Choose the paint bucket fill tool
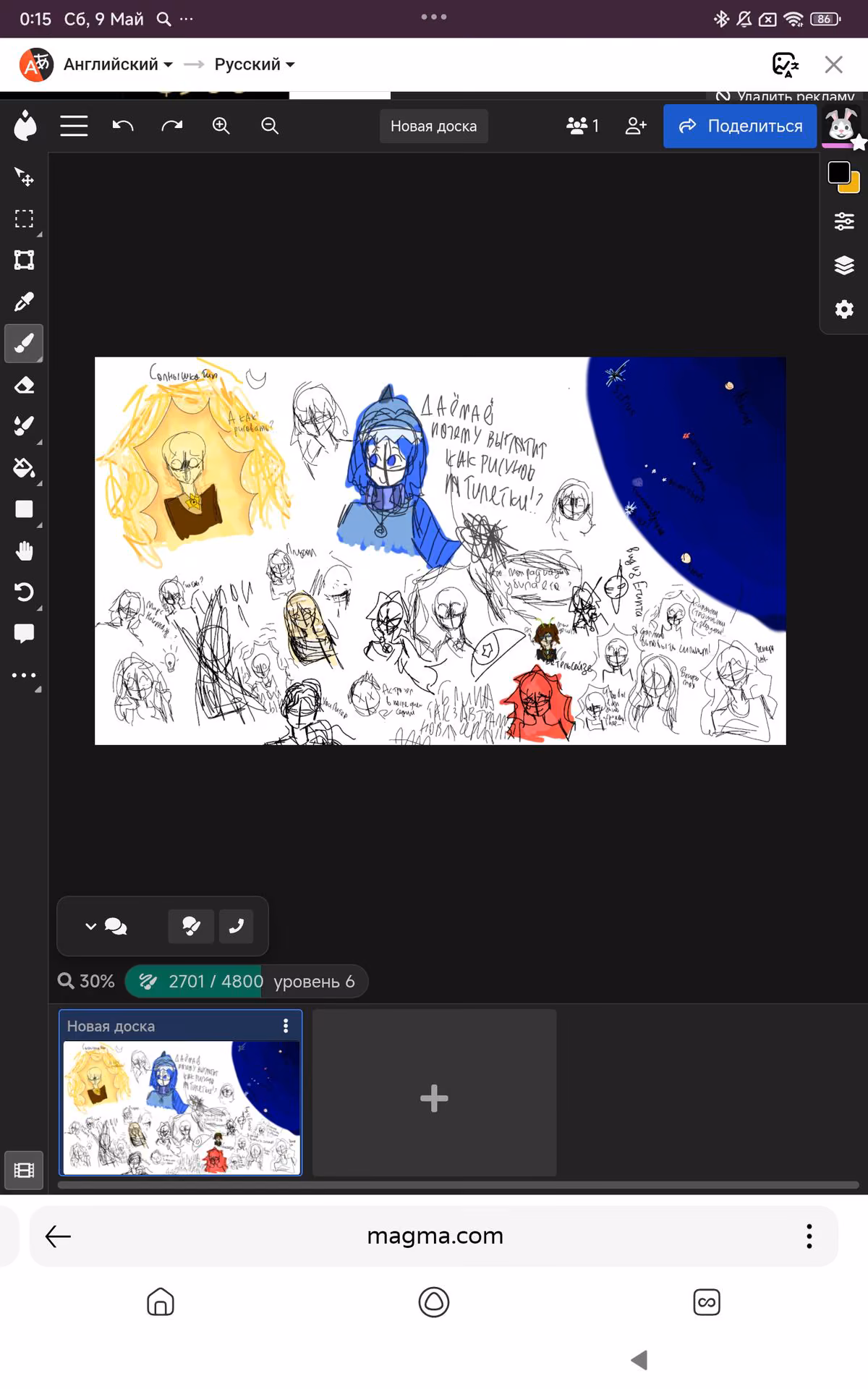868x1389 pixels. tap(25, 468)
